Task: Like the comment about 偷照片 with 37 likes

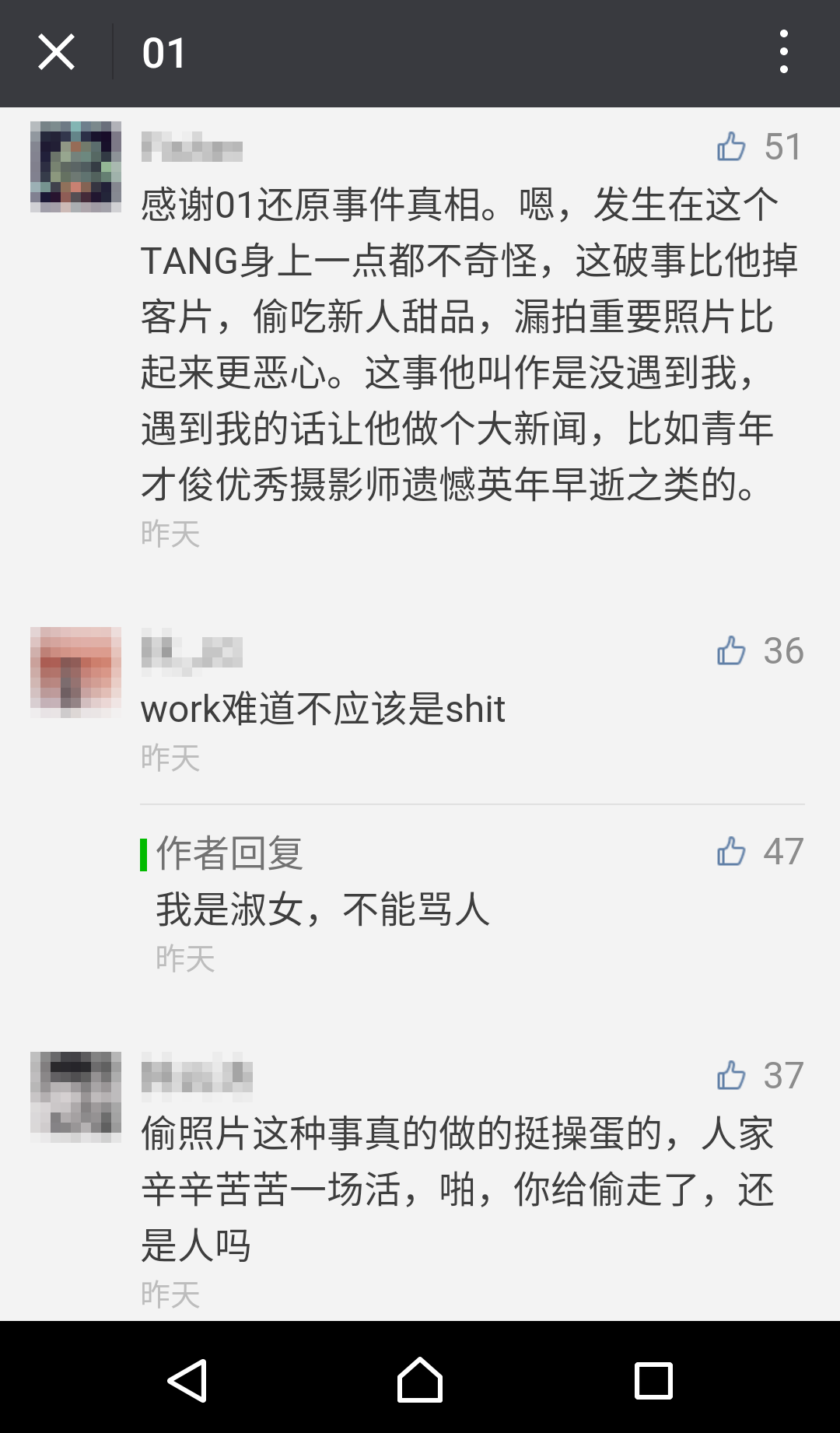Action: (x=731, y=1075)
